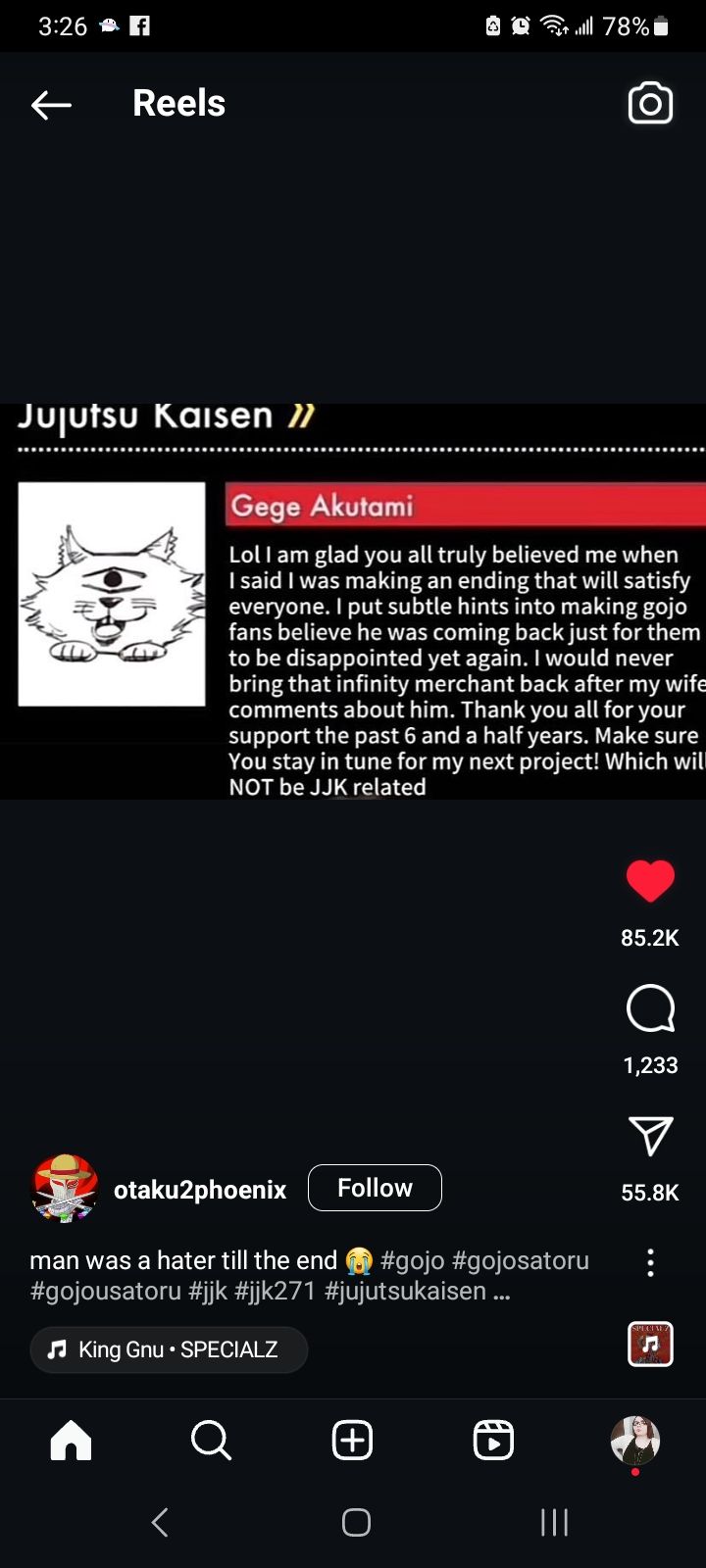This screenshot has height=1568, width=706.
Task: Tap the system back button
Action: point(161,1522)
